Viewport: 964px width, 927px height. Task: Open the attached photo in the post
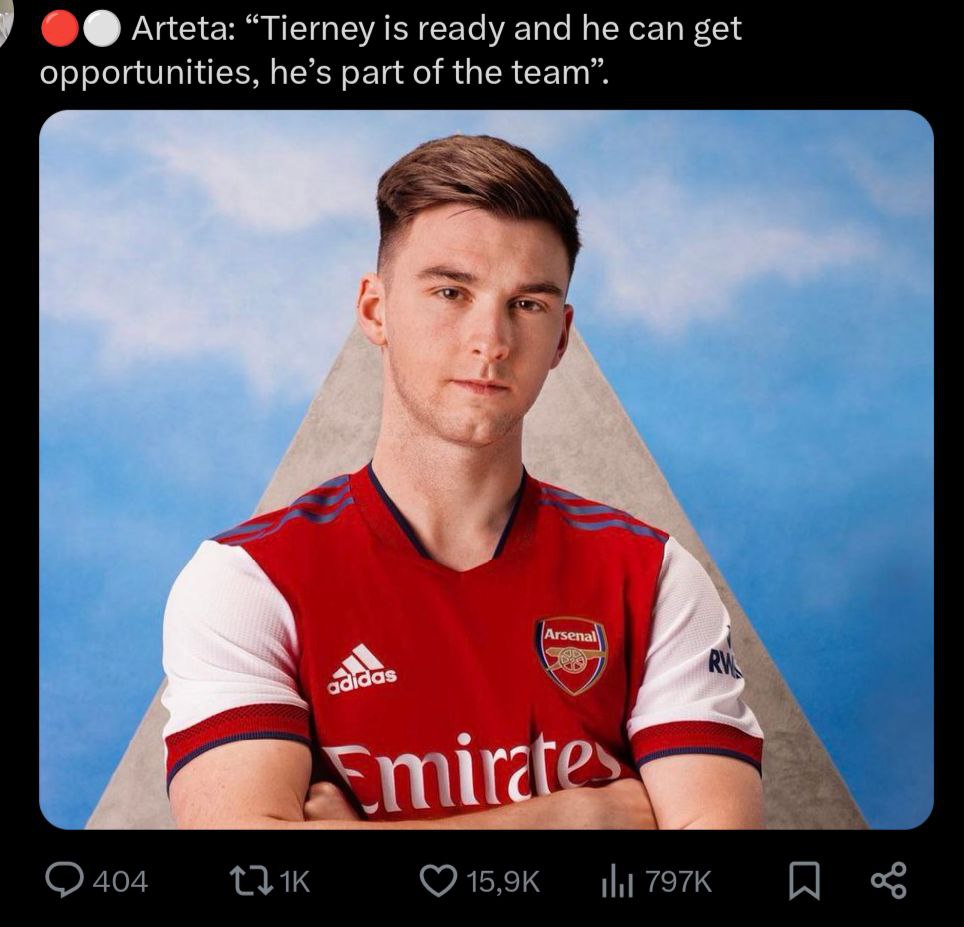click(486, 470)
